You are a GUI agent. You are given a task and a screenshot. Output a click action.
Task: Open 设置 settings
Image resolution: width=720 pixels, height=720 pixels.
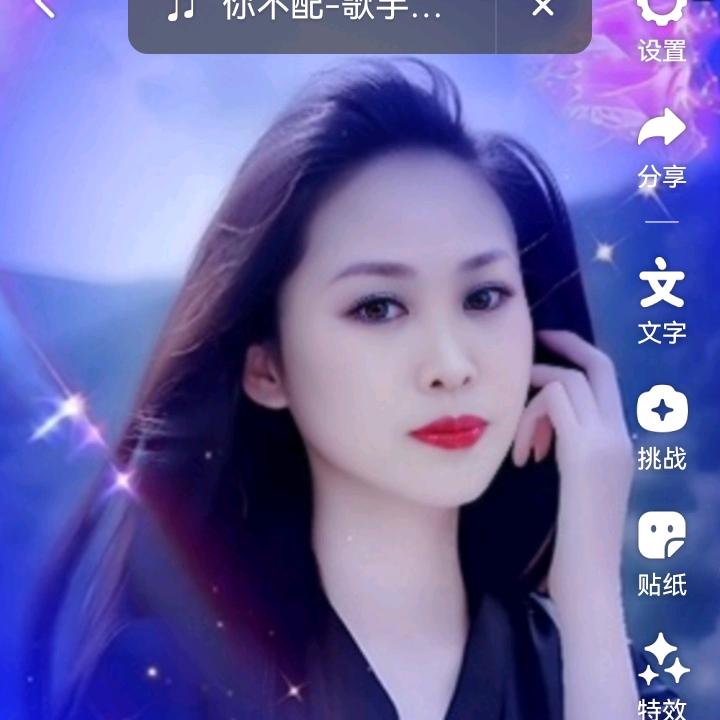tap(662, 30)
